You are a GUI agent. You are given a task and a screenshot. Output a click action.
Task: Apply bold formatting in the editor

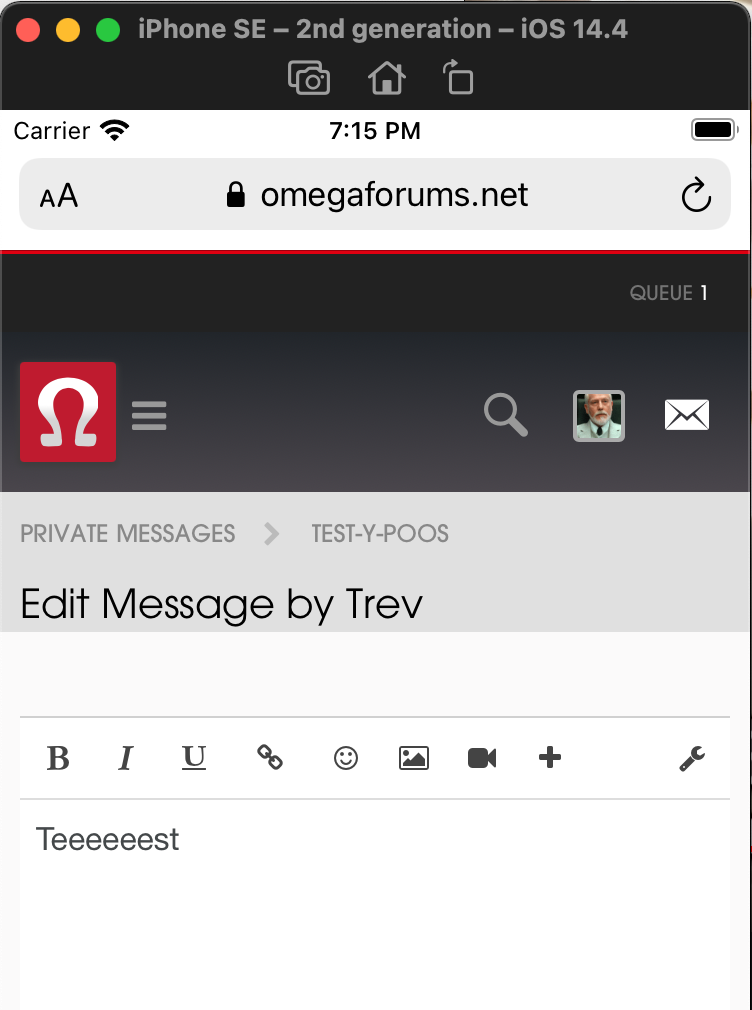[x=58, y=759]
